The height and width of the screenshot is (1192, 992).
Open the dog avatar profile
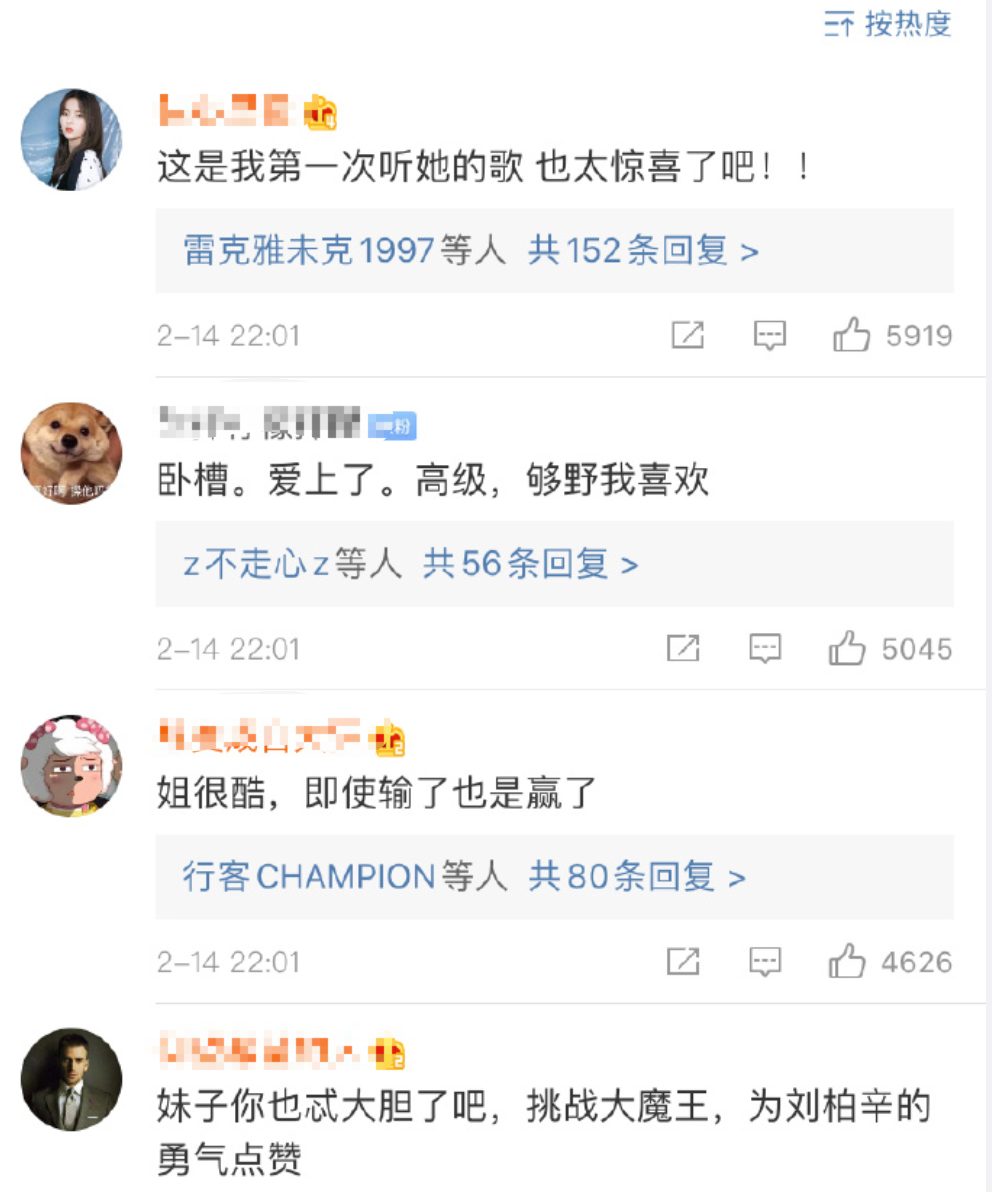72,453
